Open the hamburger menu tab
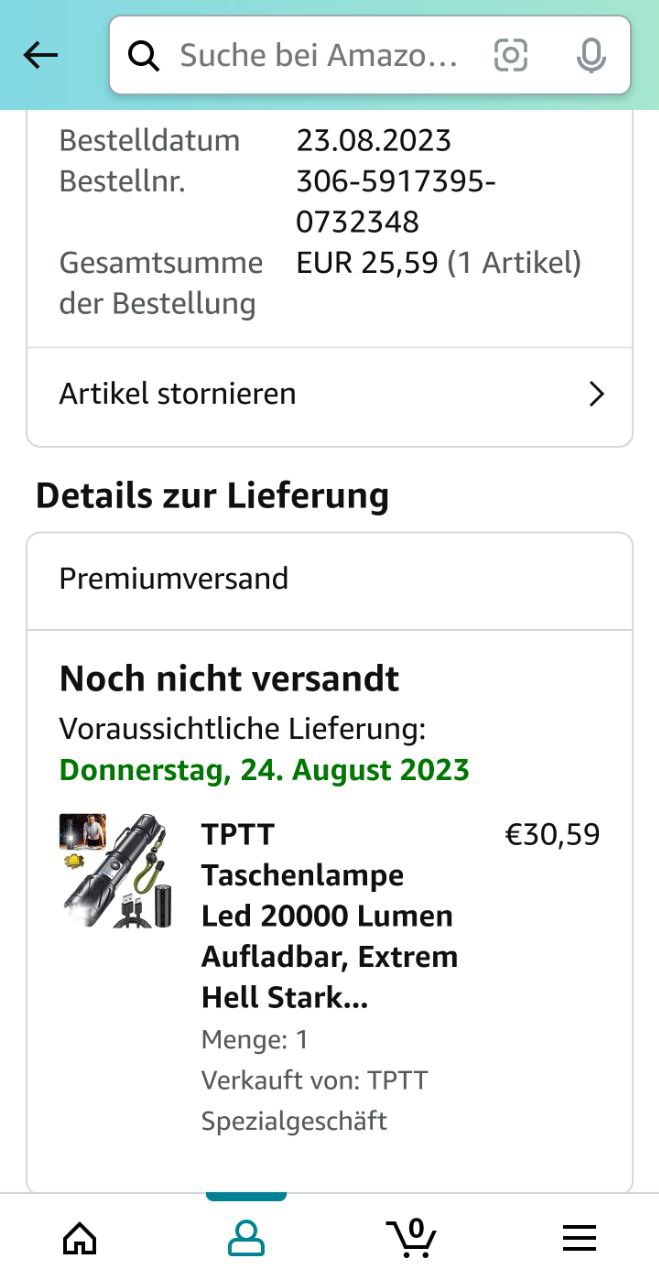Screen dimensions: 659x1280 point(579,1239)
